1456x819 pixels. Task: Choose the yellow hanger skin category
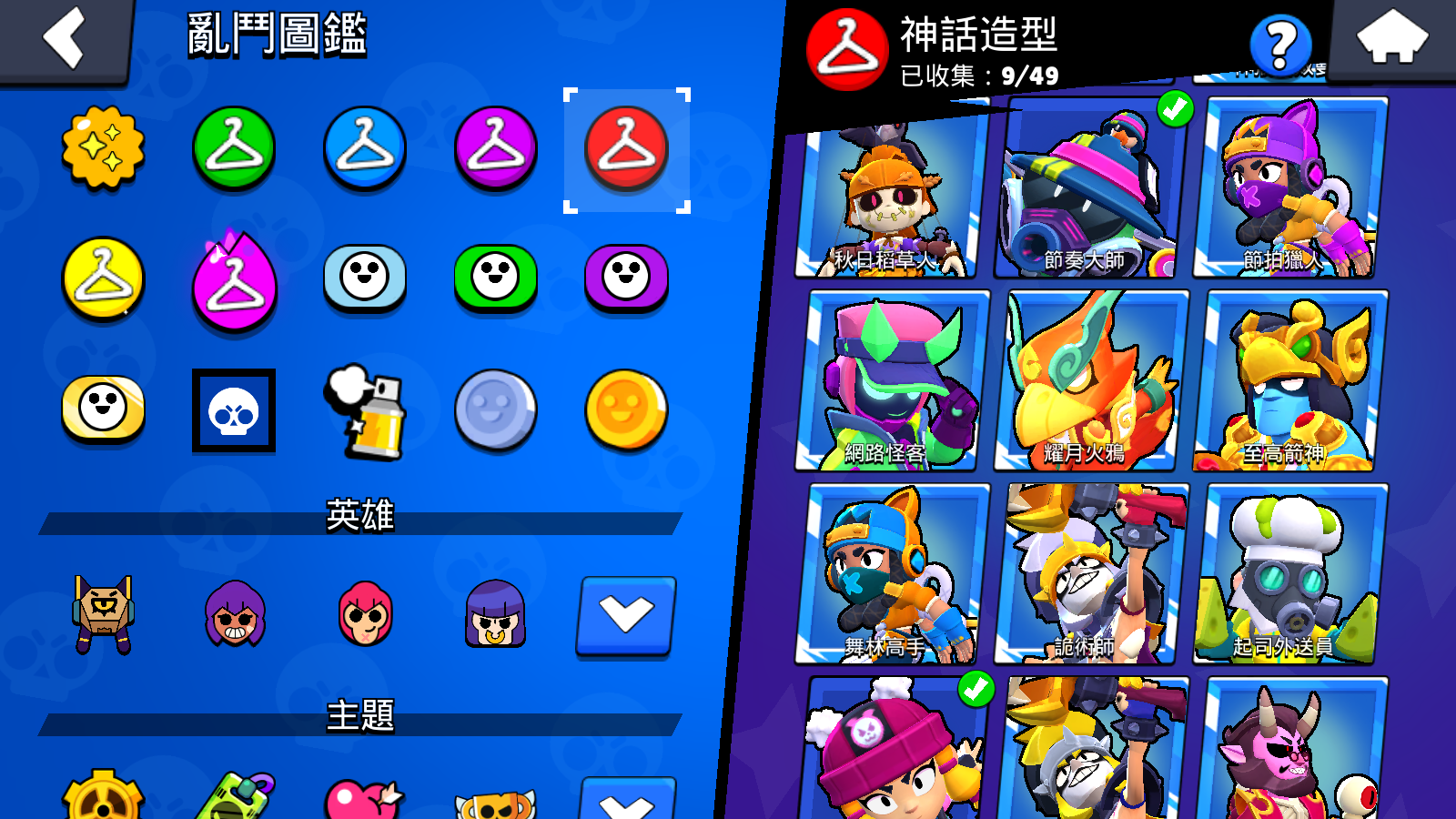point(103,279)
